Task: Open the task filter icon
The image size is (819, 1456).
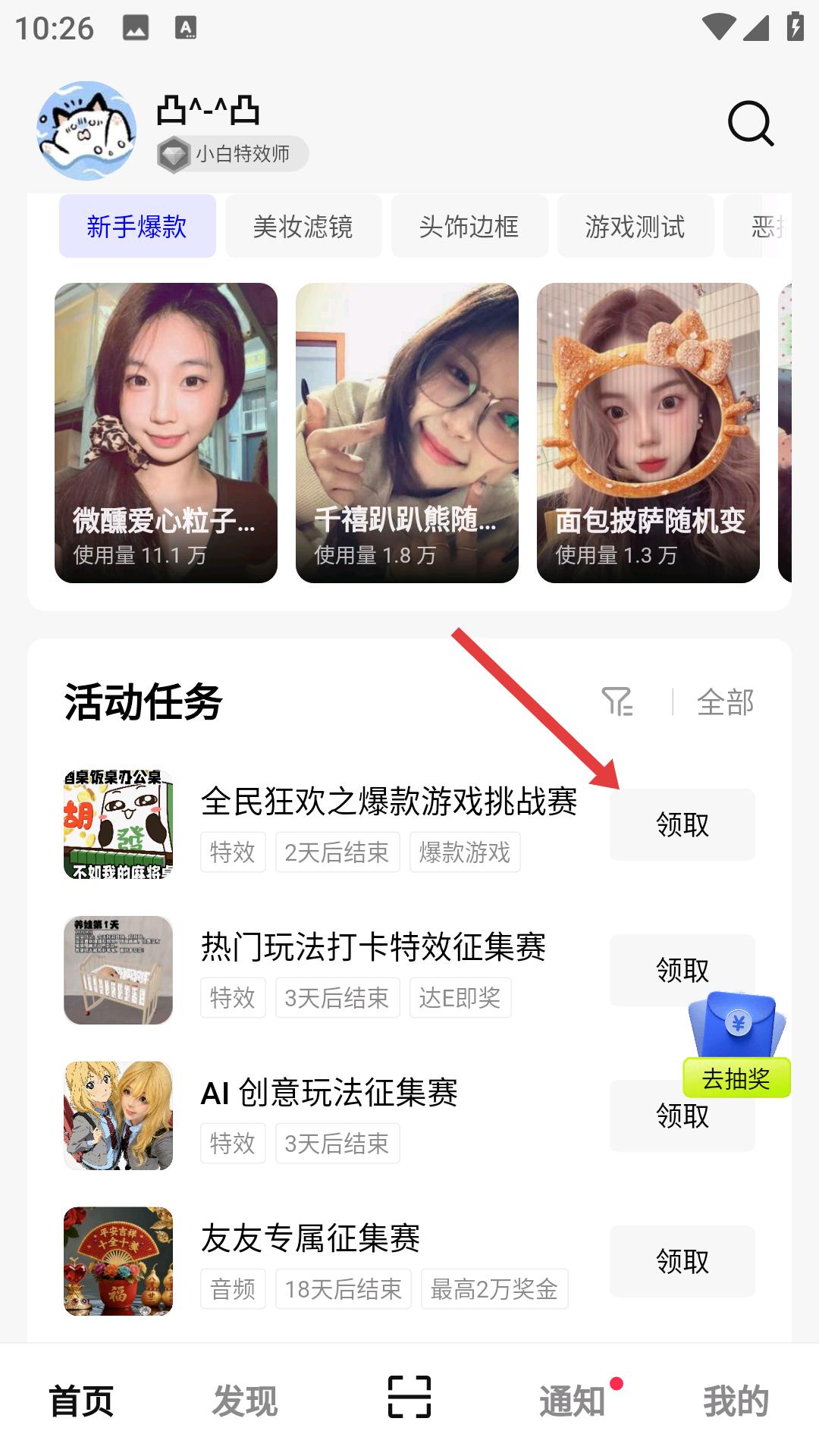Action: coord(617,701)
